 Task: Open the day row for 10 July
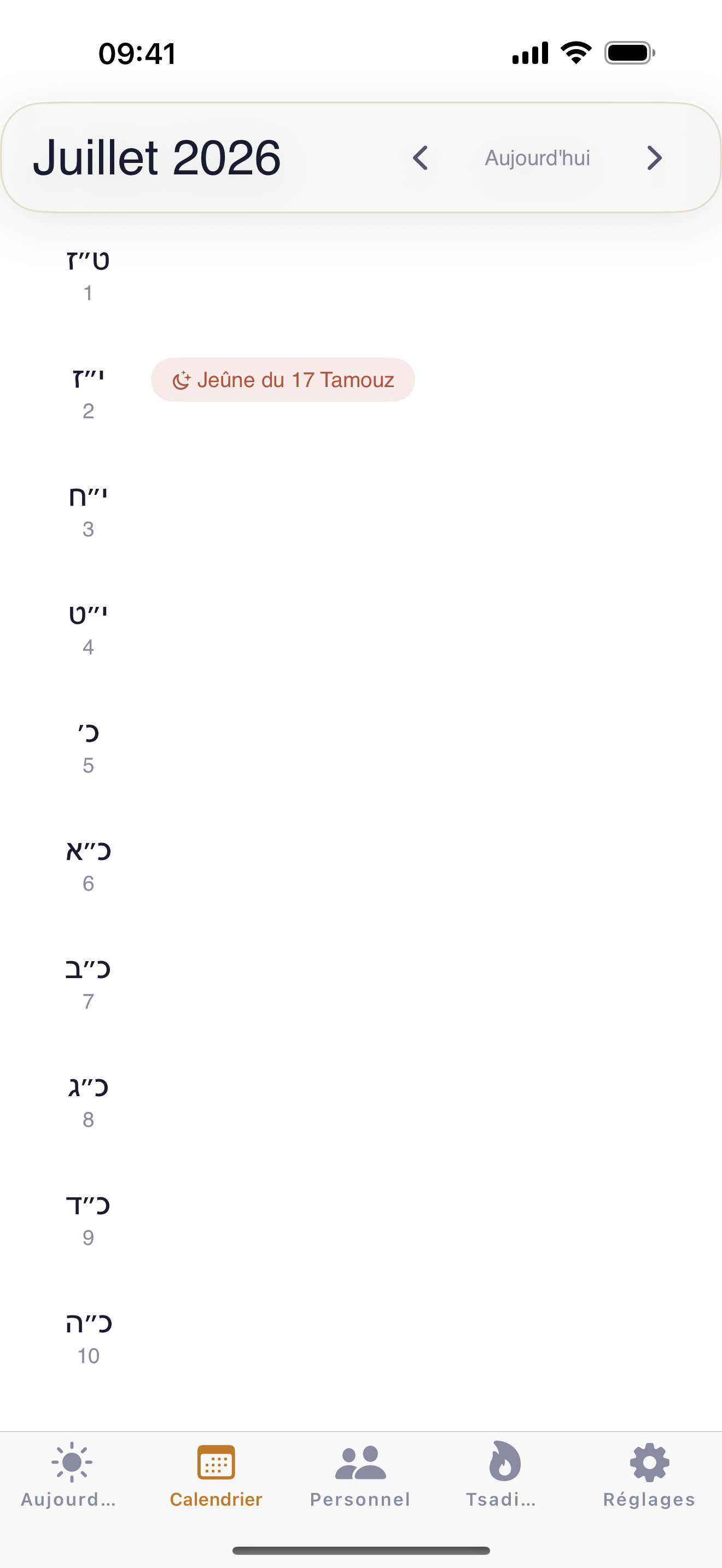(x=361, y=1338)
